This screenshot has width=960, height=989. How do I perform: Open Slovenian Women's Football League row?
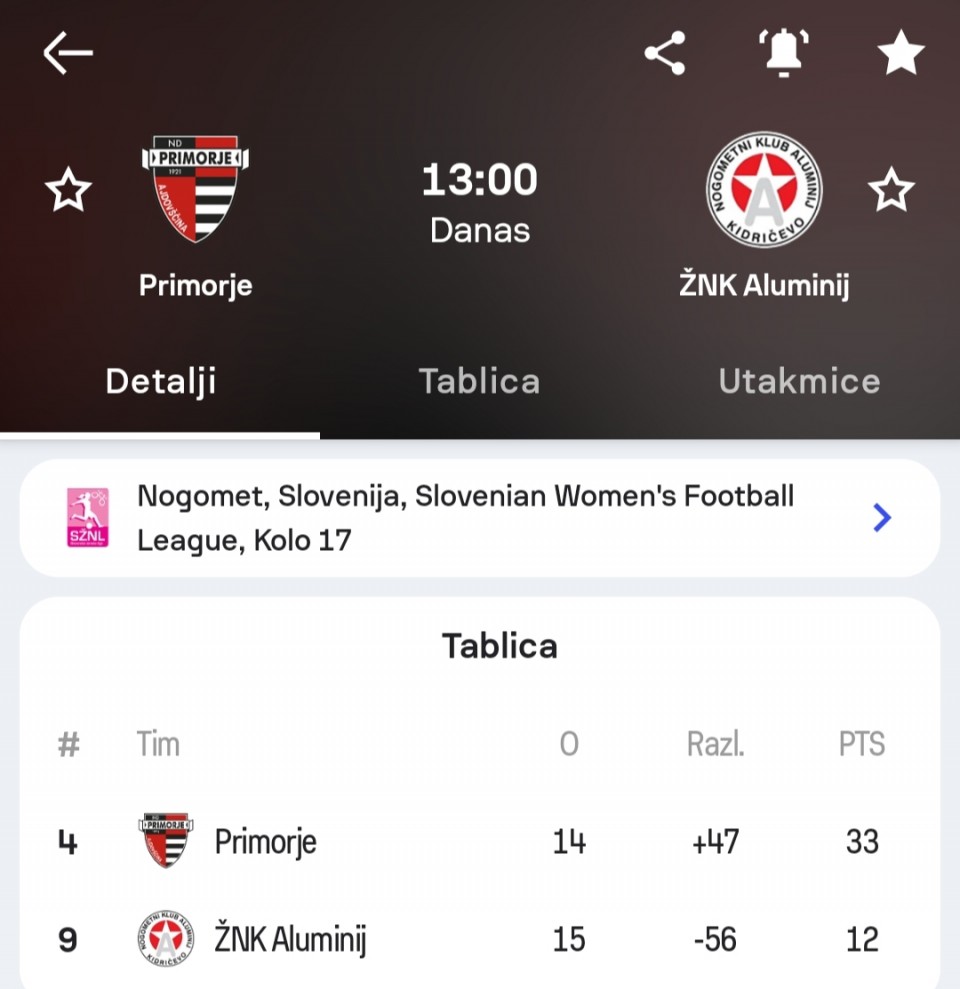[480, 518]
